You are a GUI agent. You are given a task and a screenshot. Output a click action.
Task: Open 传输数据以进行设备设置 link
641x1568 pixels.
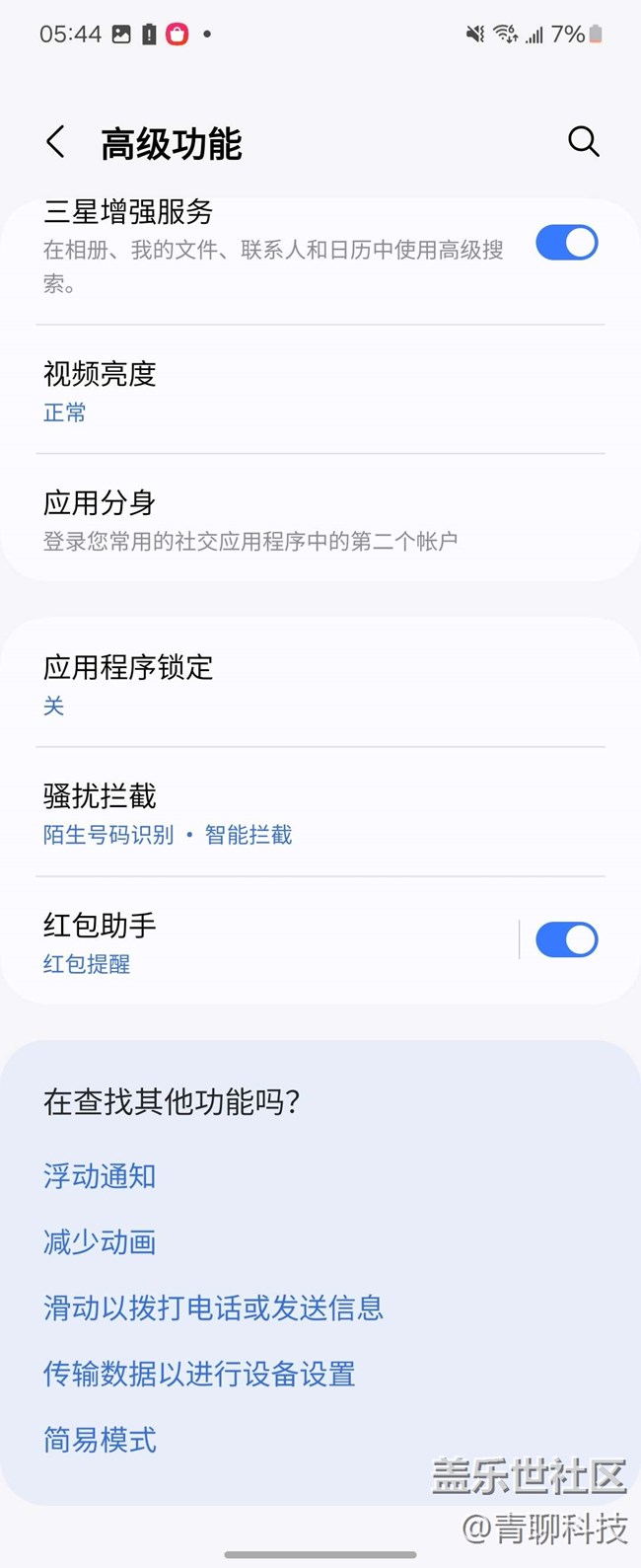coord(199,1375)
